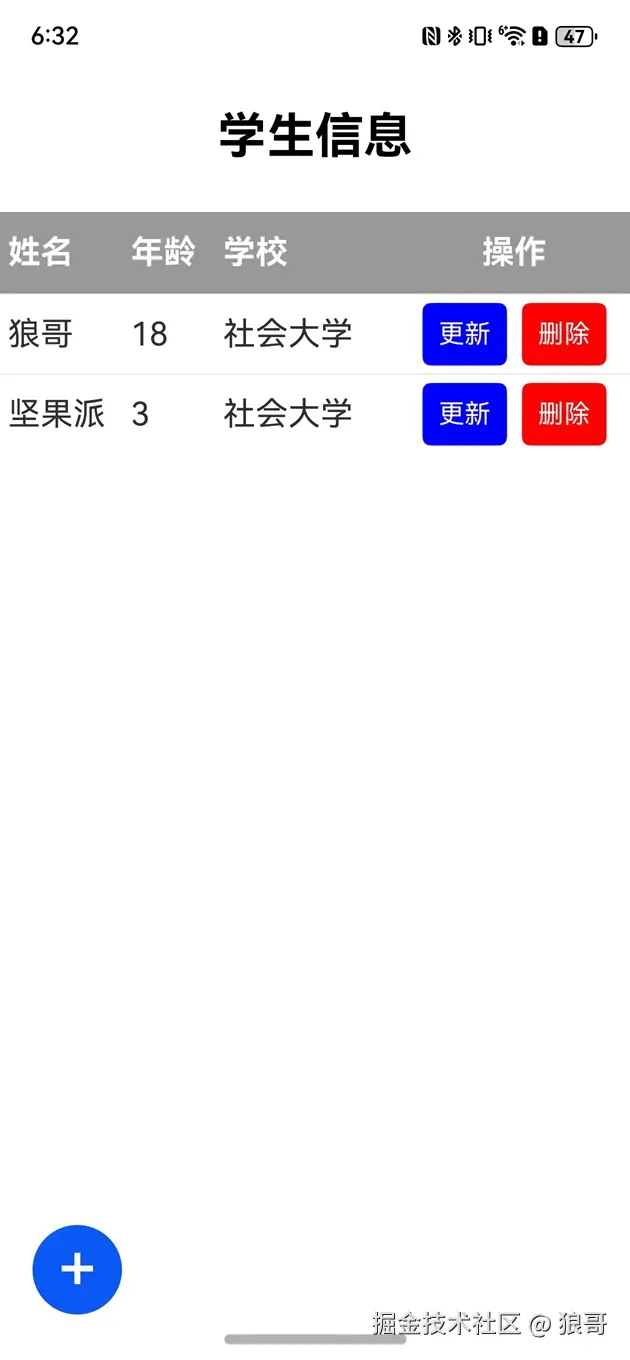
Task: Delete the 狼哥 student record
Action: tap(564, 334)
